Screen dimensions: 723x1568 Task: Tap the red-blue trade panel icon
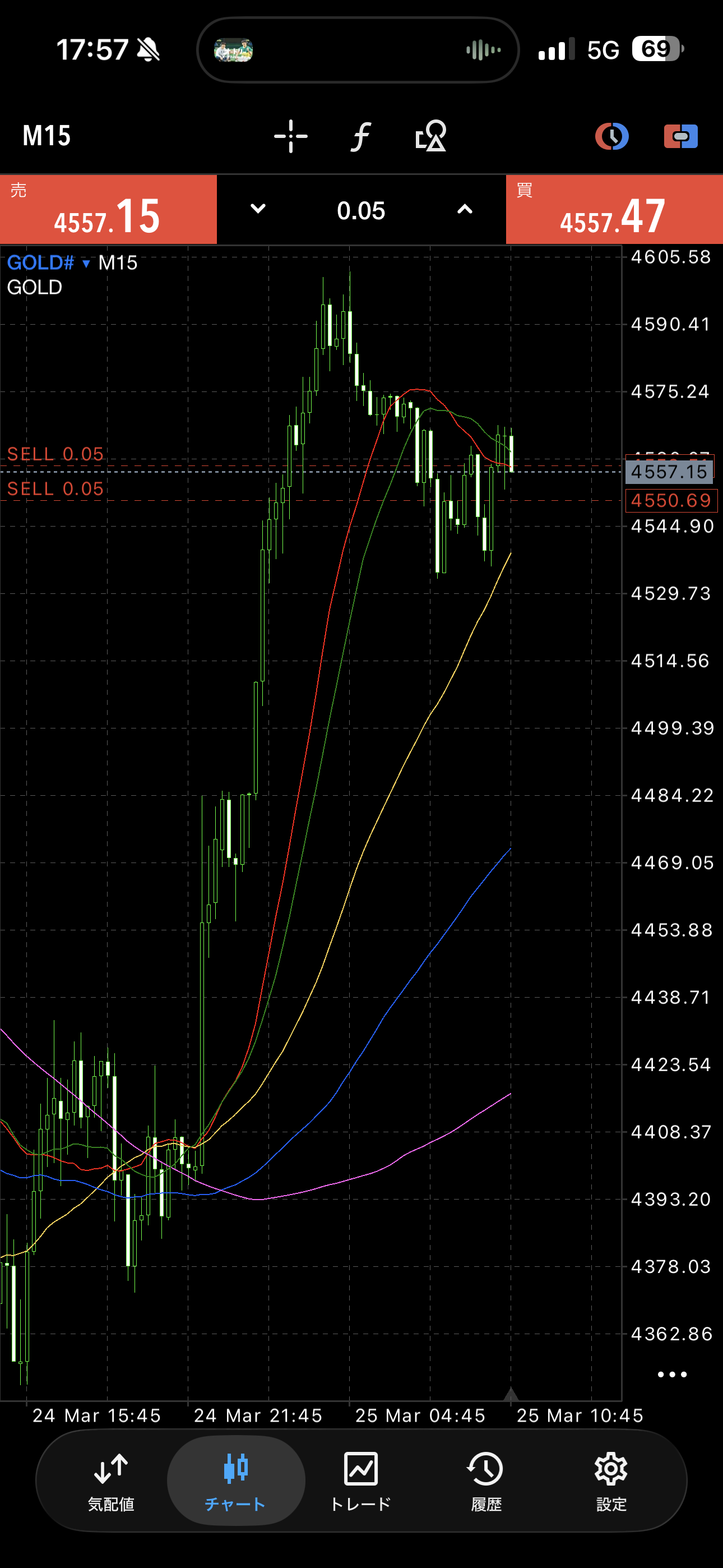[x=680, y=136]
